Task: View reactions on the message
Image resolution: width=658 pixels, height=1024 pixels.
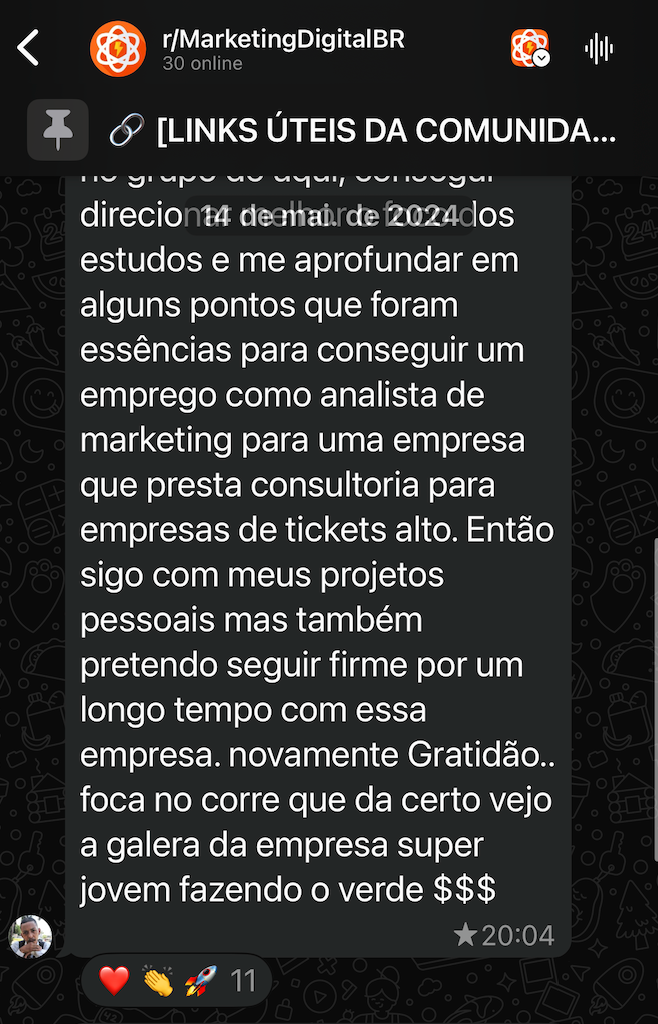Action: [x=175, y=981]
